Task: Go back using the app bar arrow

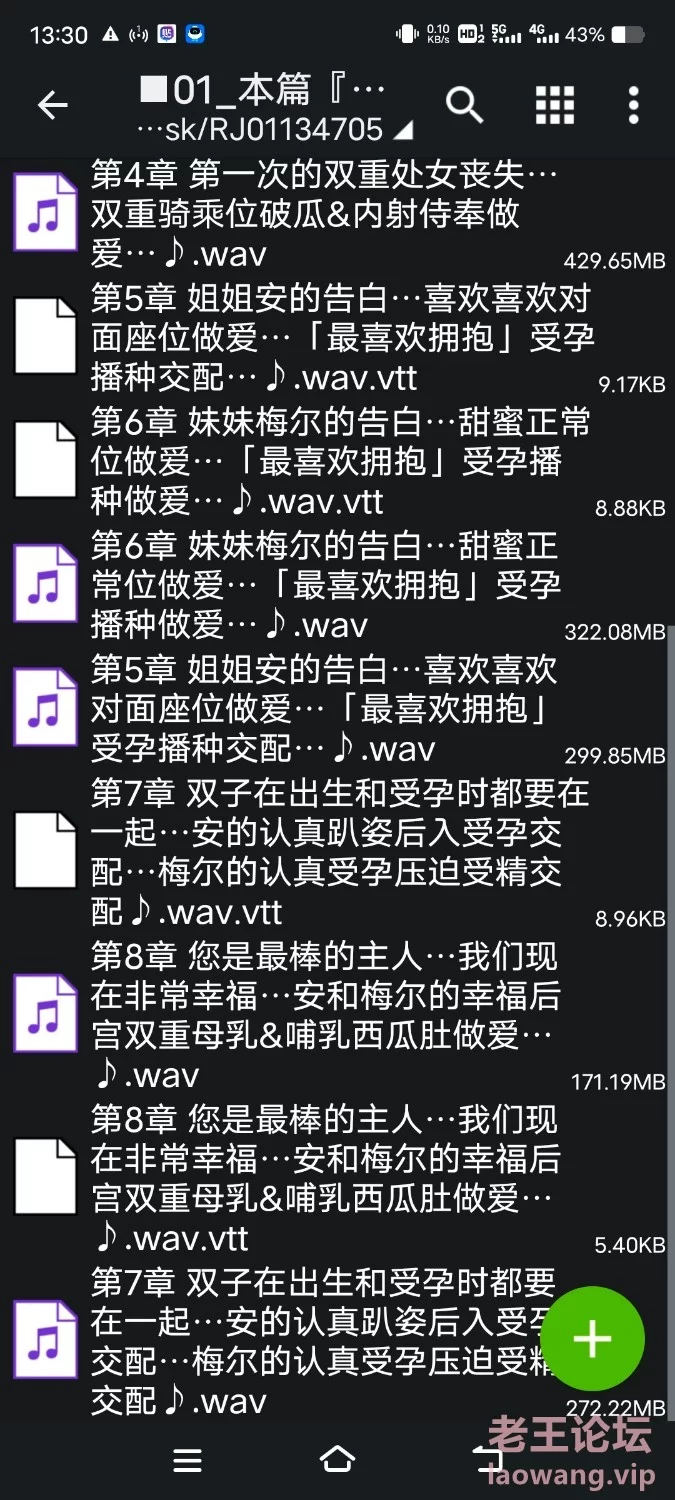Action: click(x=52, y=105)
